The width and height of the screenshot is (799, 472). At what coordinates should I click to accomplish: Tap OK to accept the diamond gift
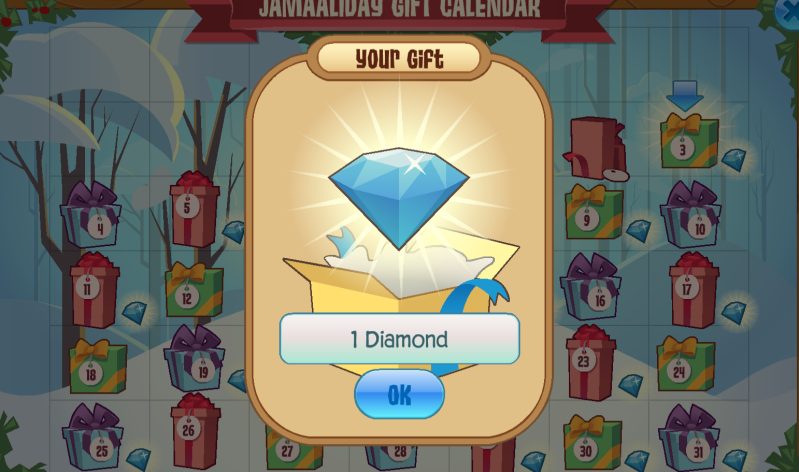pyautogui.click(x=399, y=394)
